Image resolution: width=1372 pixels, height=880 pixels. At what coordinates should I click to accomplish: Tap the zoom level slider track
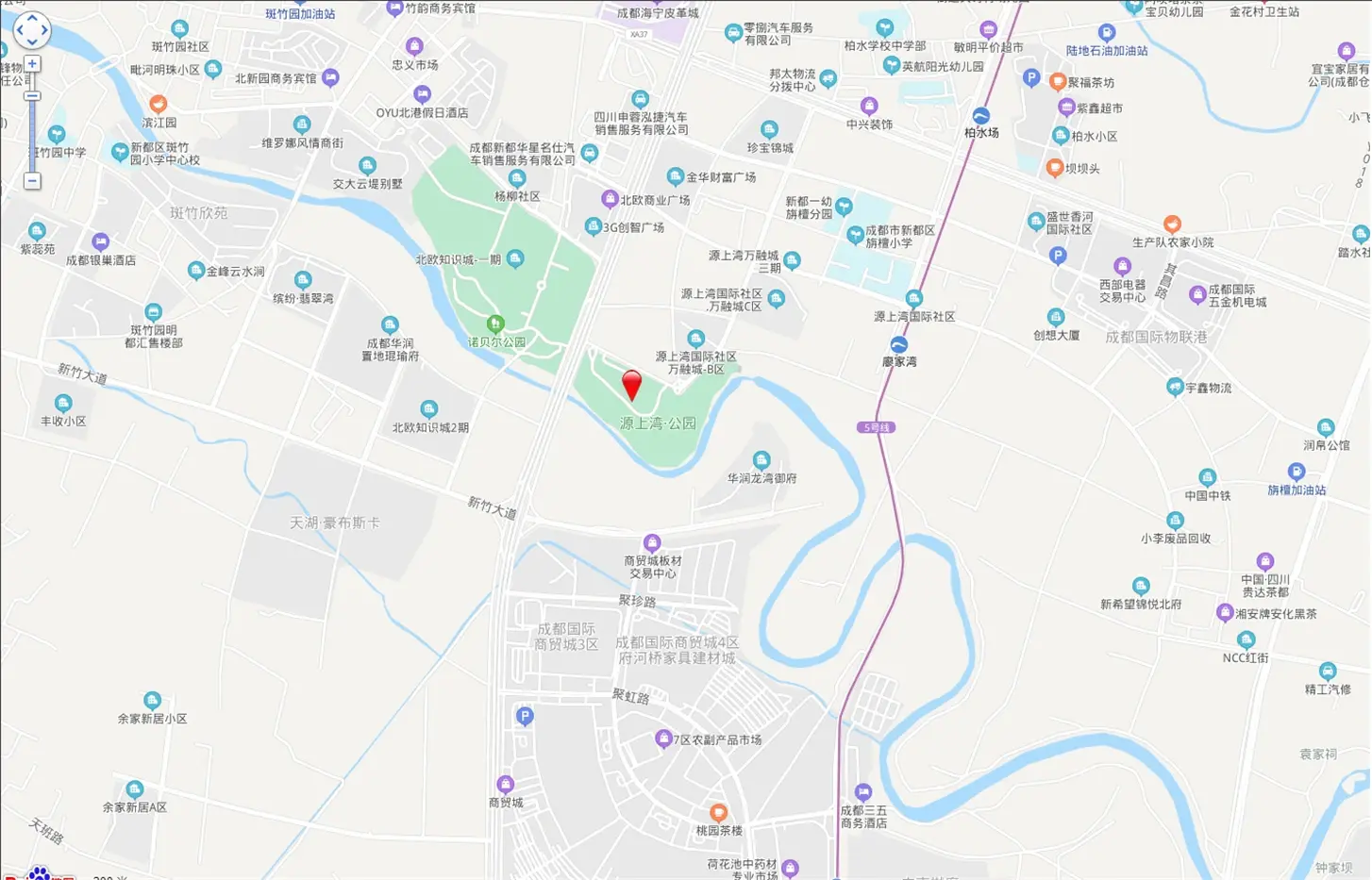point(32,132)
